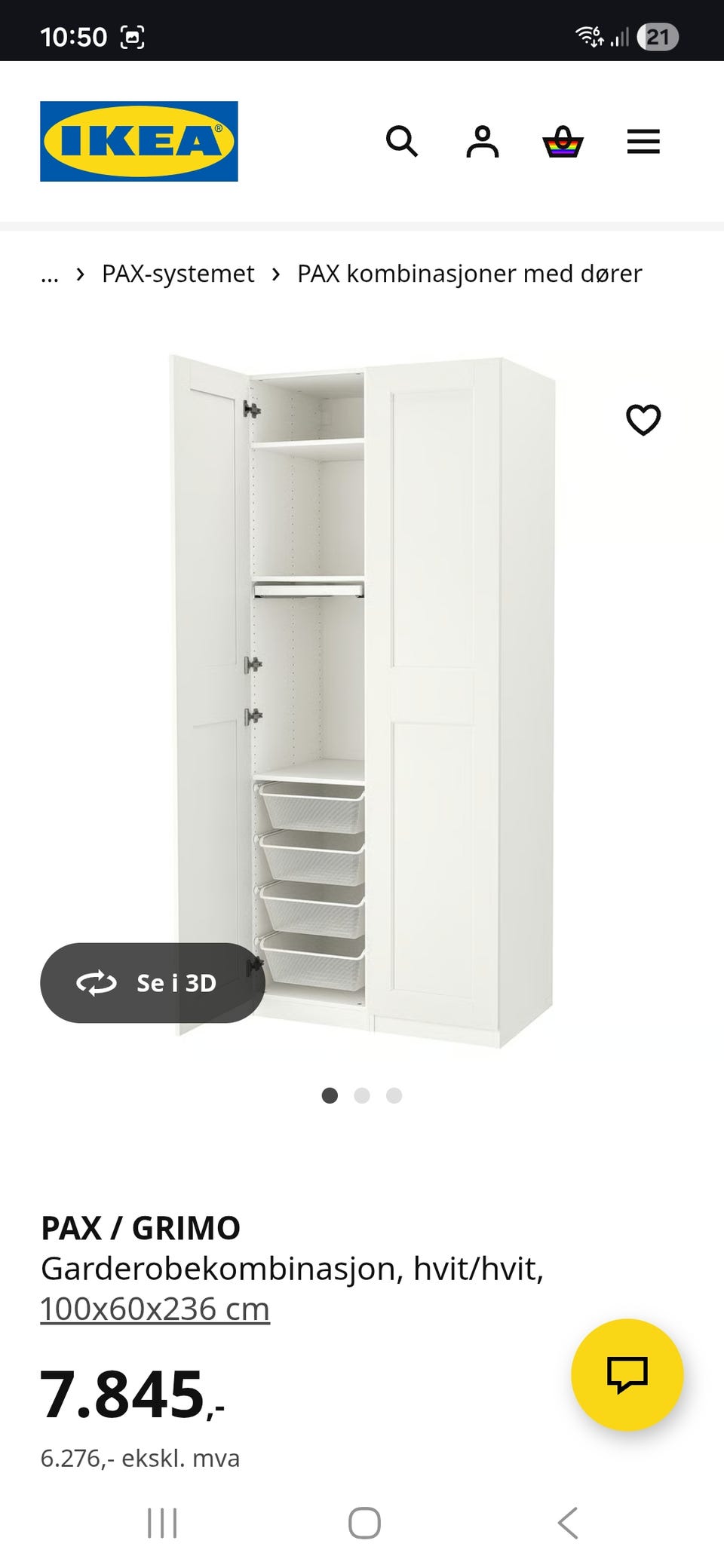
Task: Open the shopping basket
Action: (563, 141)
